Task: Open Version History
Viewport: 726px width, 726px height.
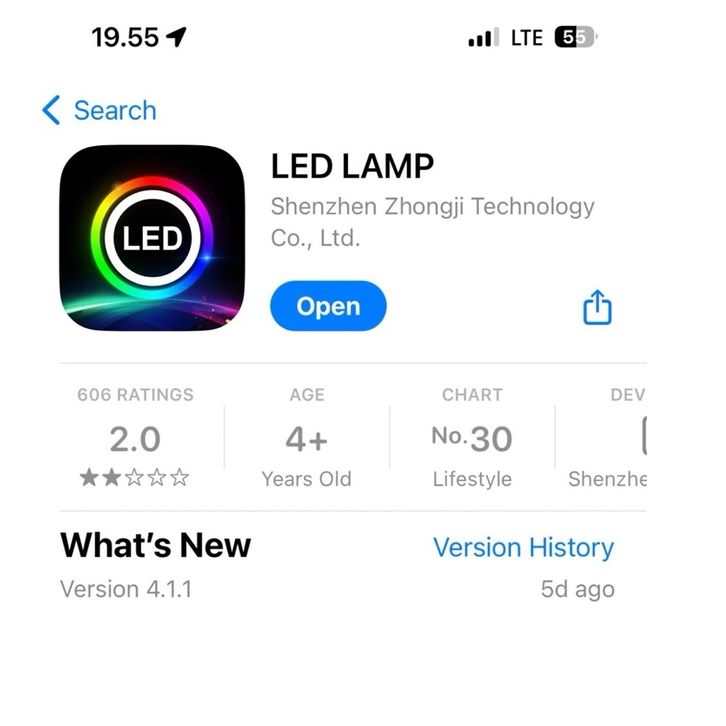Action: coord(523,547)
